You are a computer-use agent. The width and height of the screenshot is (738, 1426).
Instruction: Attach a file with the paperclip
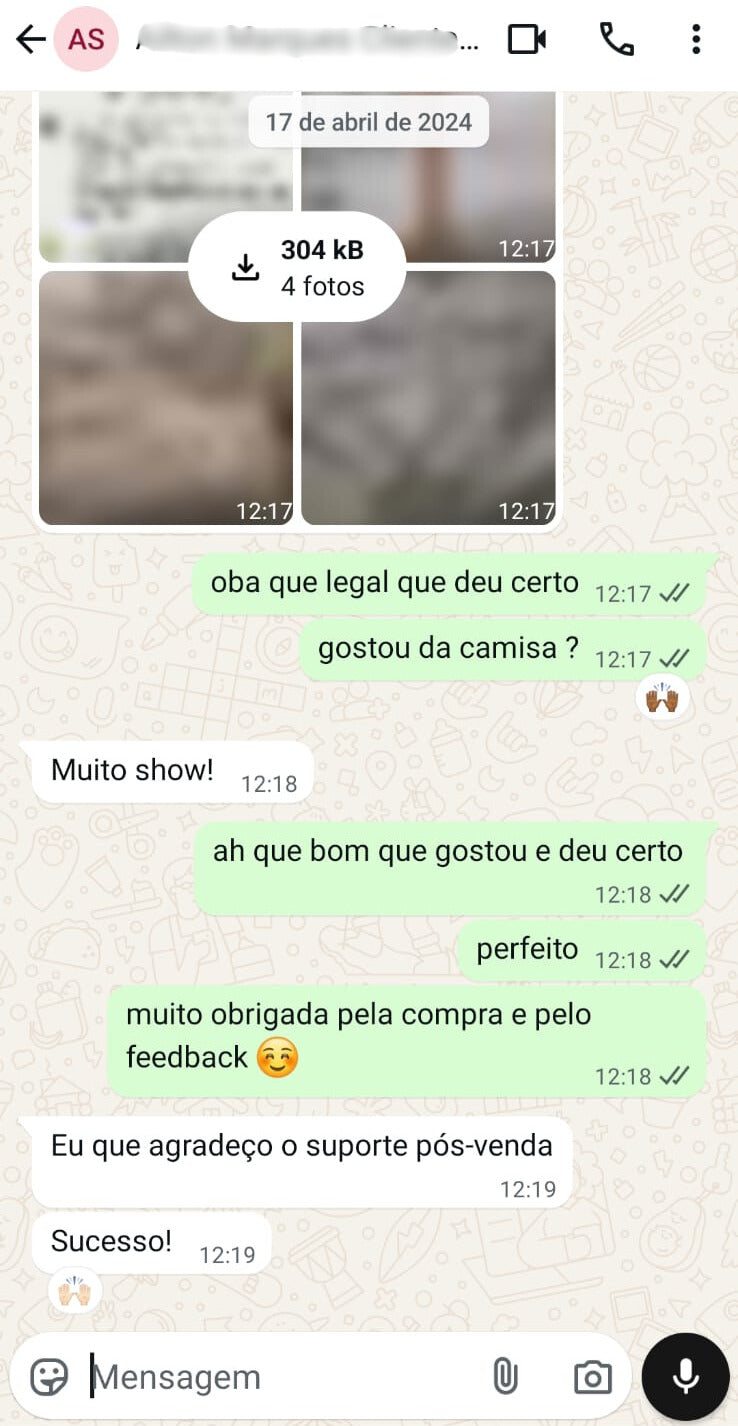click(506, 1377)
